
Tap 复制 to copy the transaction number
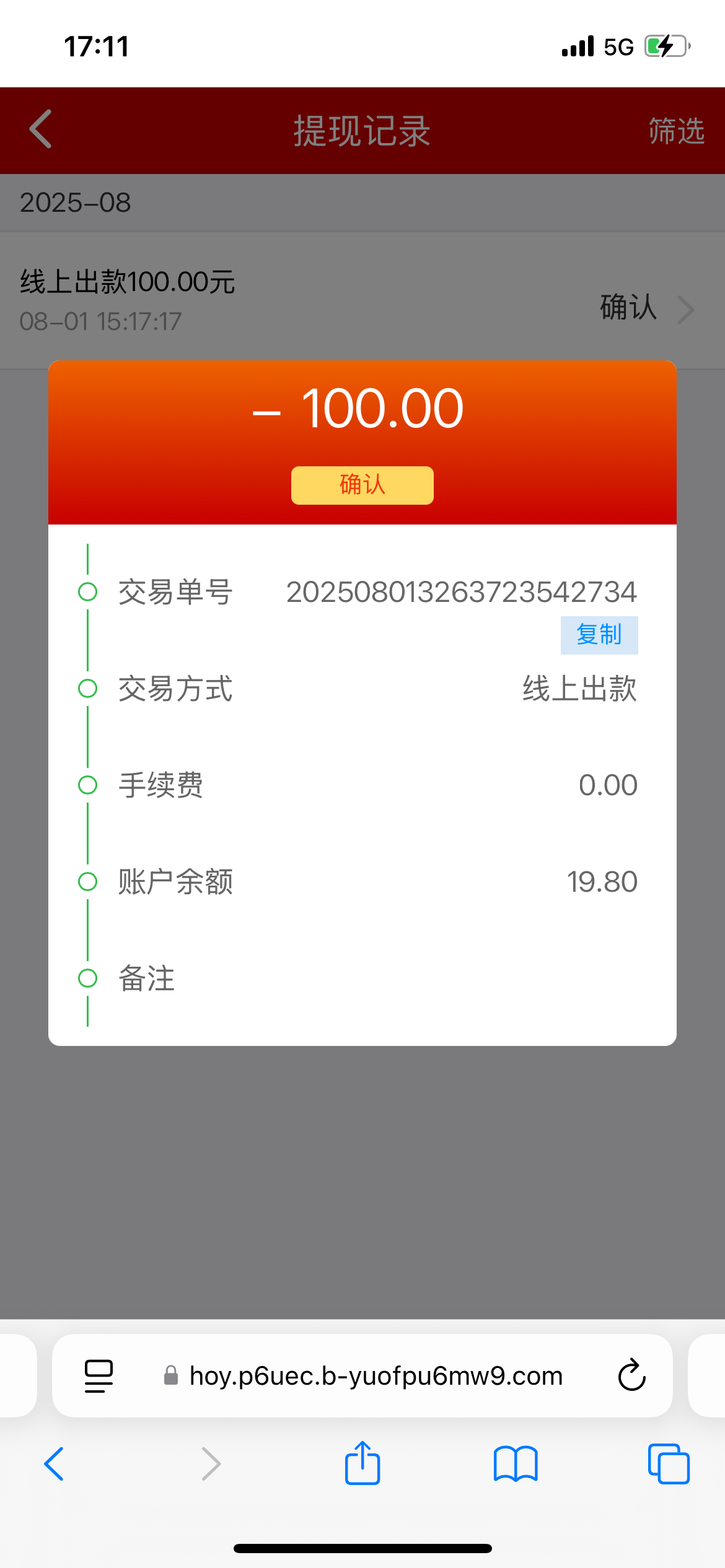pos(599,634)
